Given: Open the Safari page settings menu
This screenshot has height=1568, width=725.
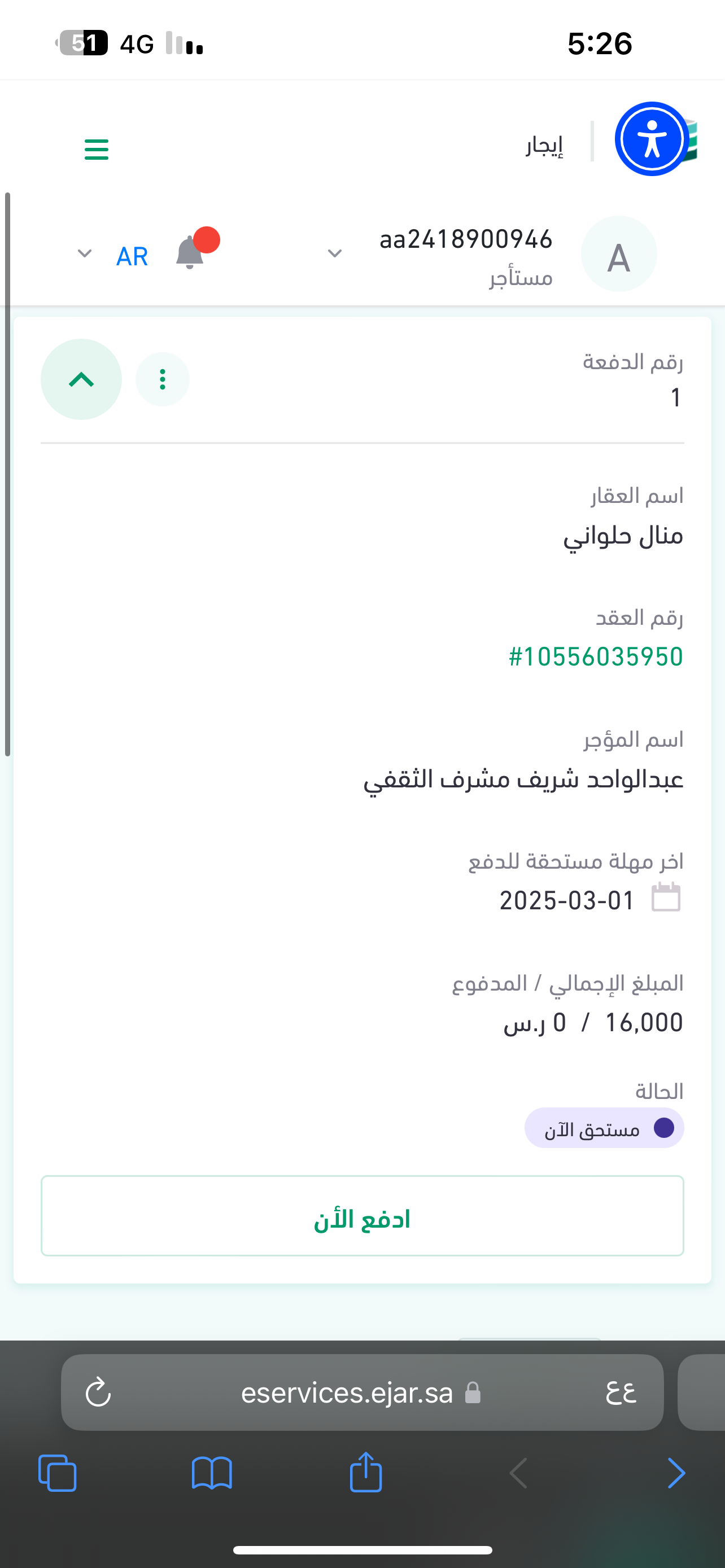Looking at the screenshot, I should click(x=621, y=1392).
